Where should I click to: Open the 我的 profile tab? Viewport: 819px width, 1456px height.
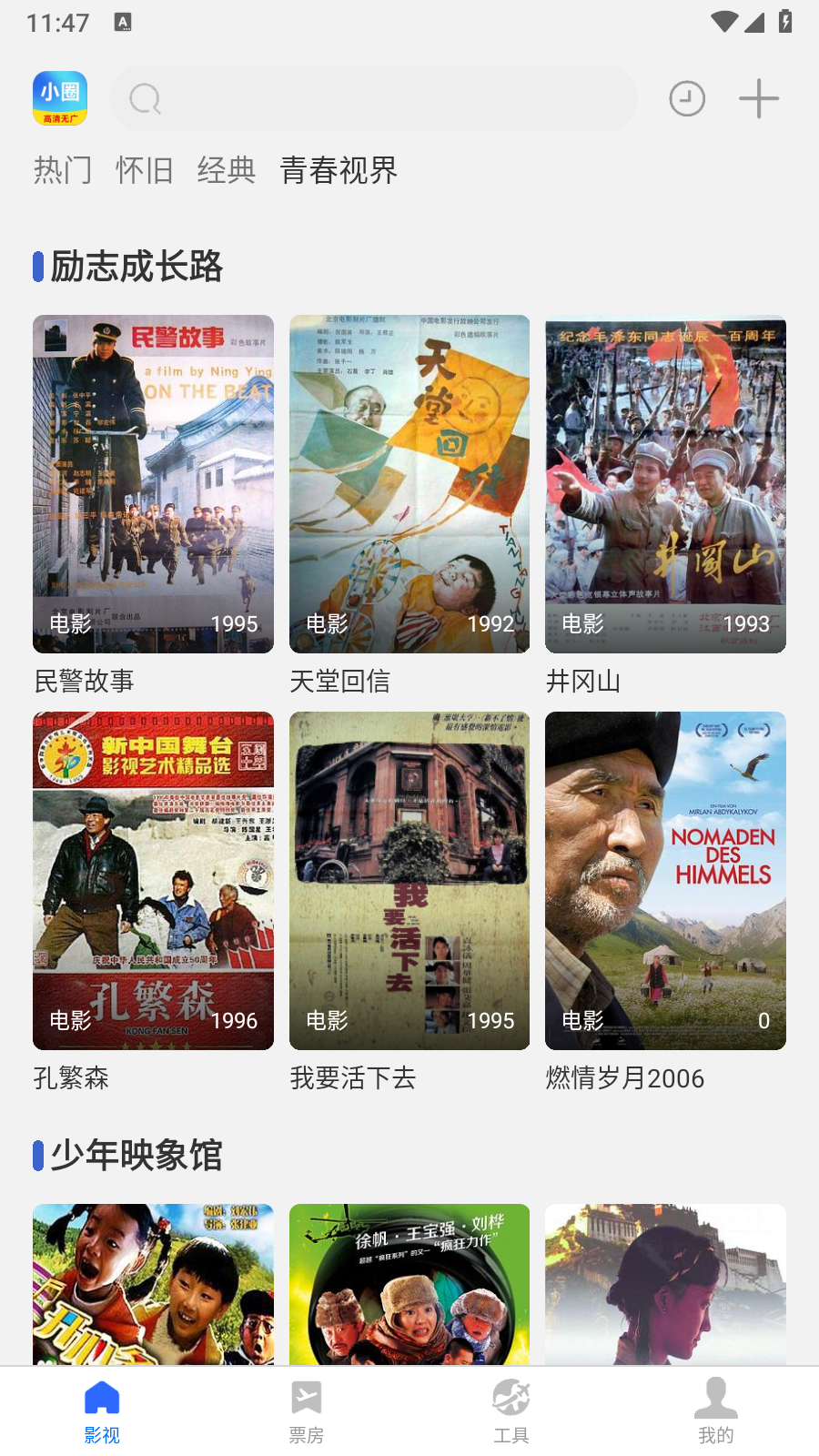pyautogui.click(x=716, y=1411)
